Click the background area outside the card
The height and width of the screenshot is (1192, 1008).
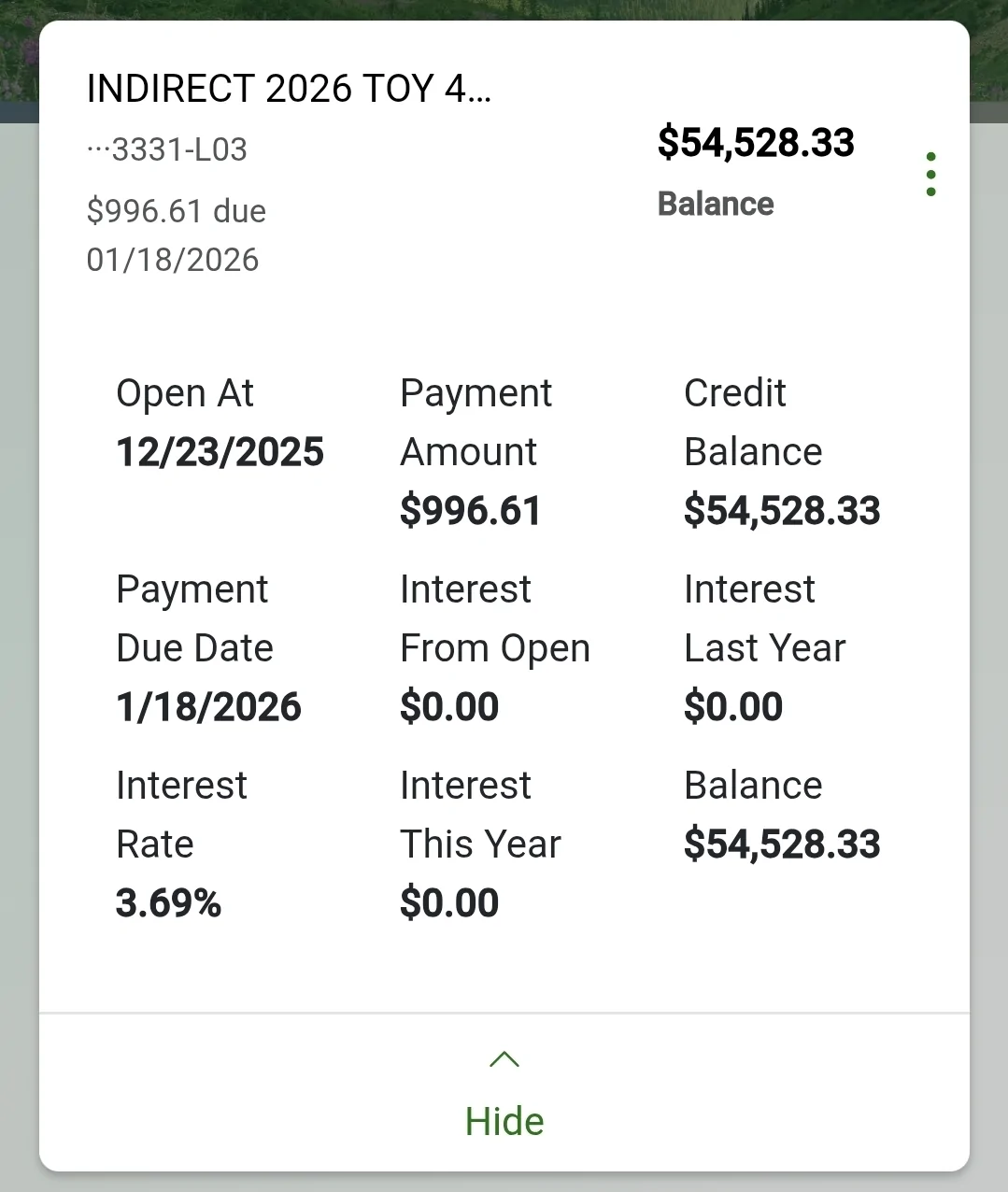point(19,596)
